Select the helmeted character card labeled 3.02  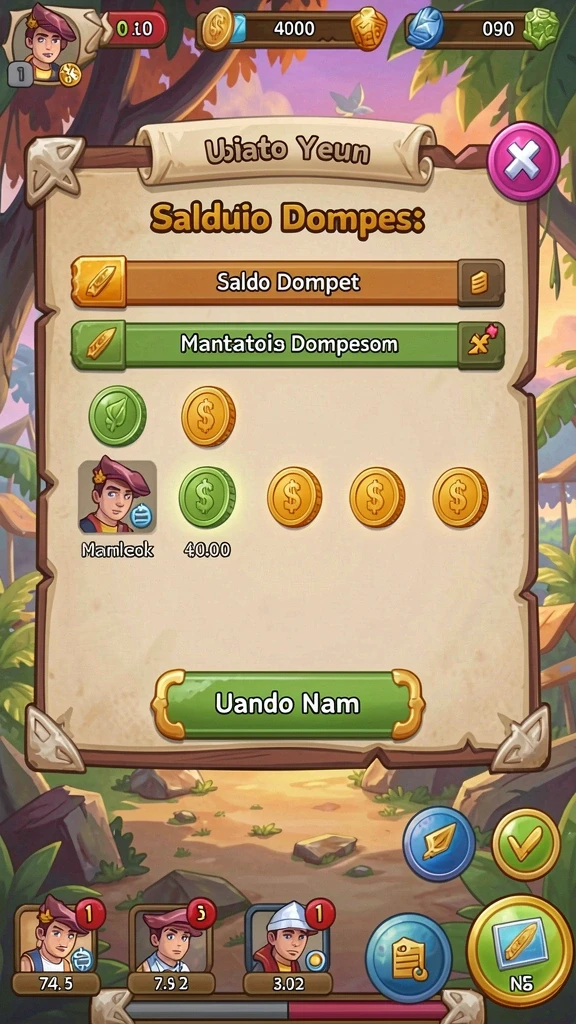pyautogui.click(x=288, y=946)
